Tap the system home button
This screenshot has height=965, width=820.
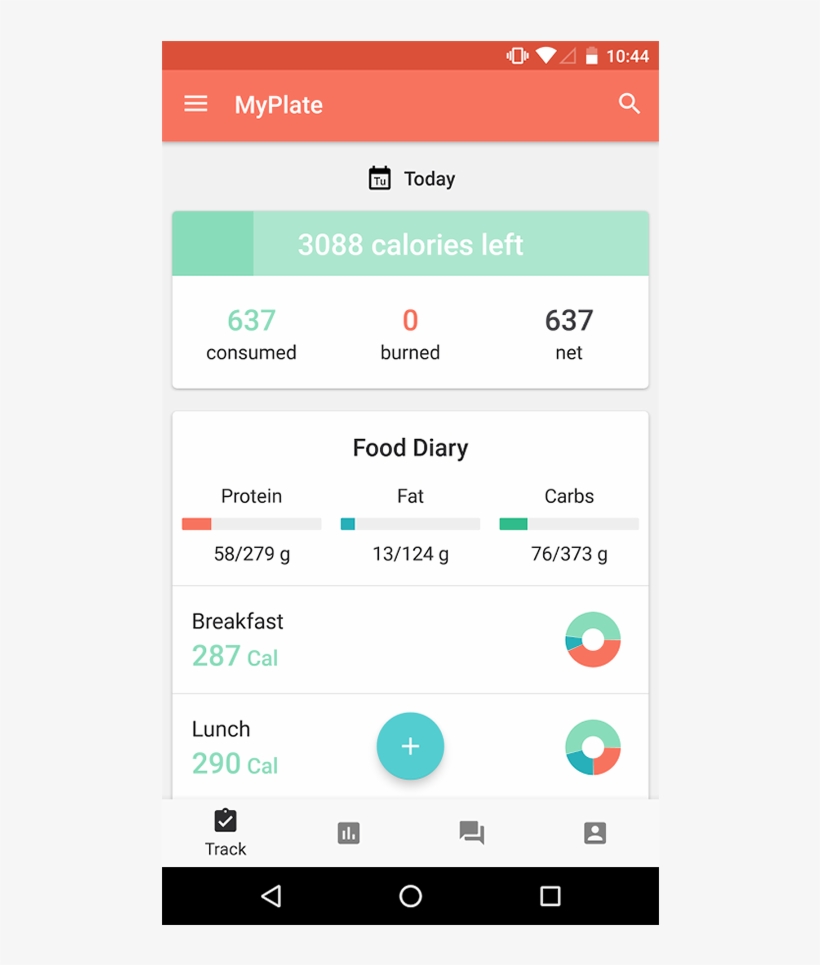(x=410, y=896)
